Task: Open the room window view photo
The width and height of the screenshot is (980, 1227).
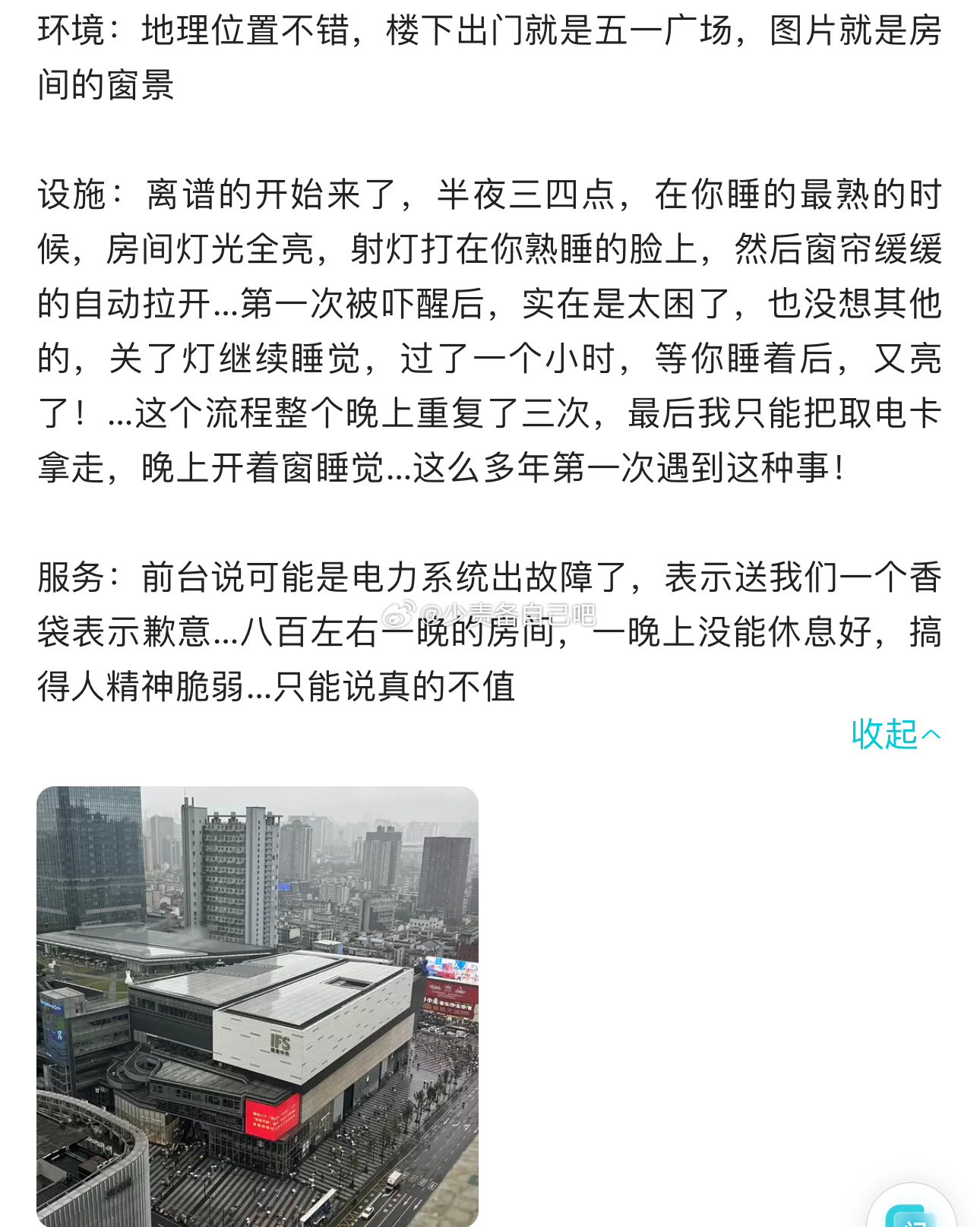Action: click(258, 1005)
